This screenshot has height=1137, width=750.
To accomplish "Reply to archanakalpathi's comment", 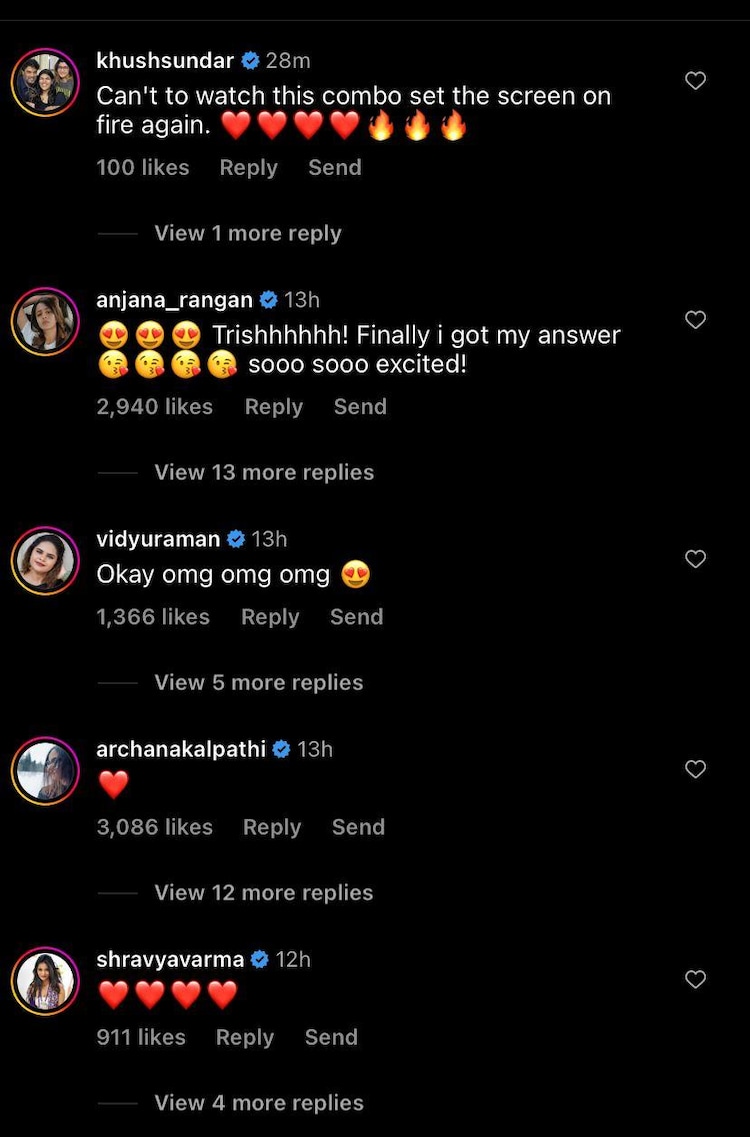I will [271, 827].
